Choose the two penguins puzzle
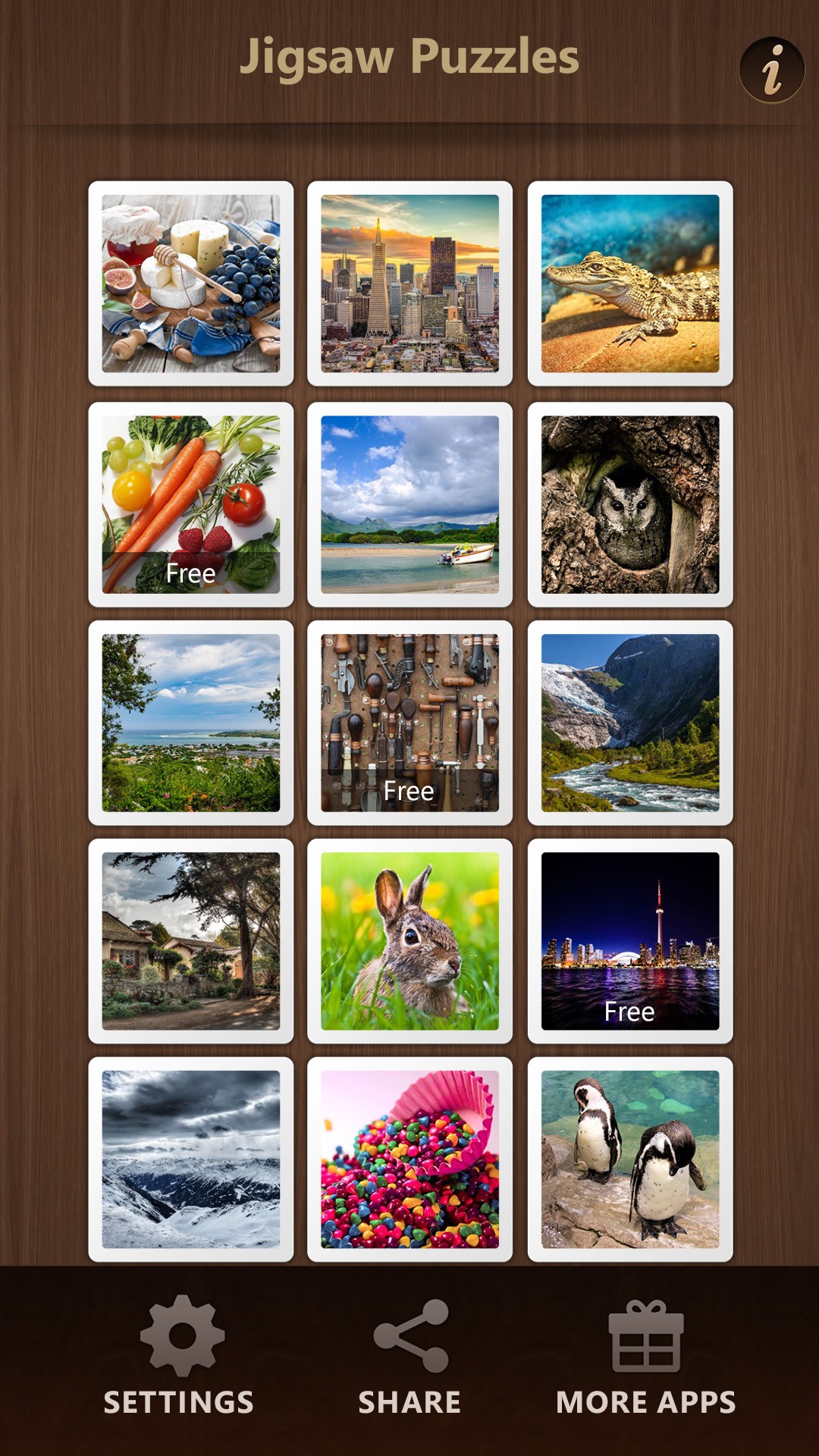819x1456 pixels. click(630, 1159)
